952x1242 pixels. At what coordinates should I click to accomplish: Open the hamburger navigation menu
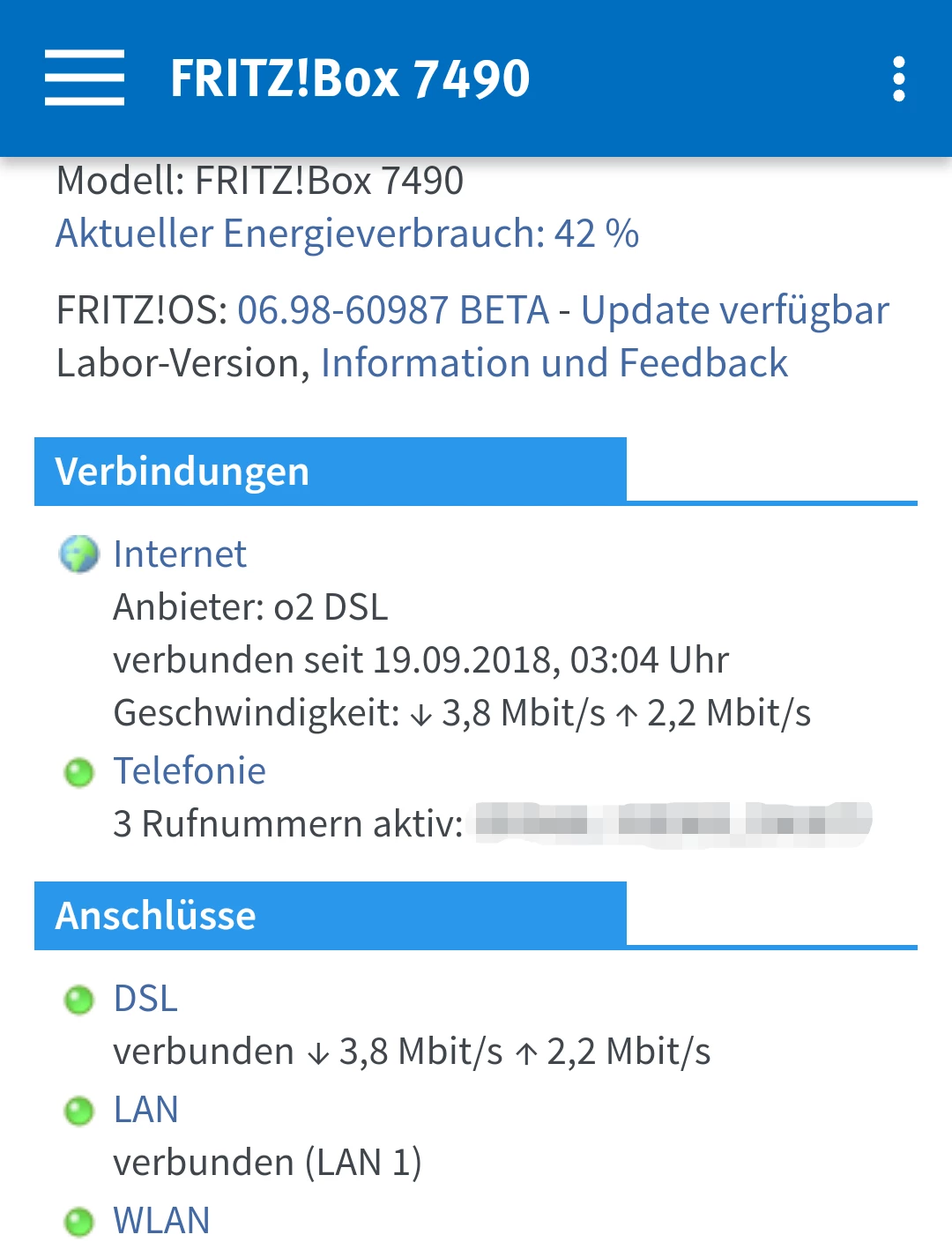[x=85, y=78]
